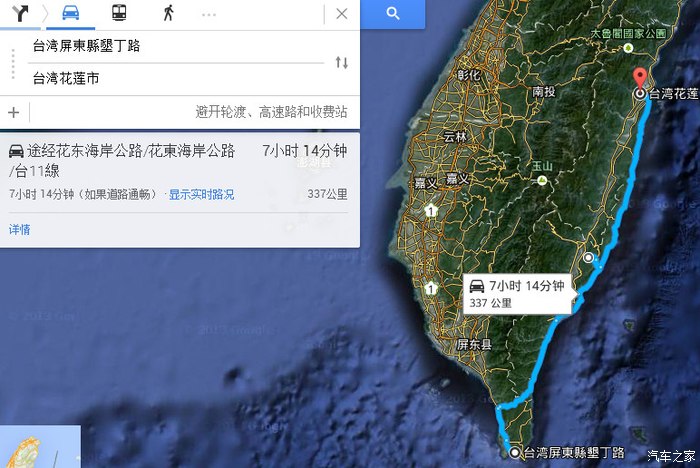Swap origin and destination
700x468 pixels.
click(341, 62)
